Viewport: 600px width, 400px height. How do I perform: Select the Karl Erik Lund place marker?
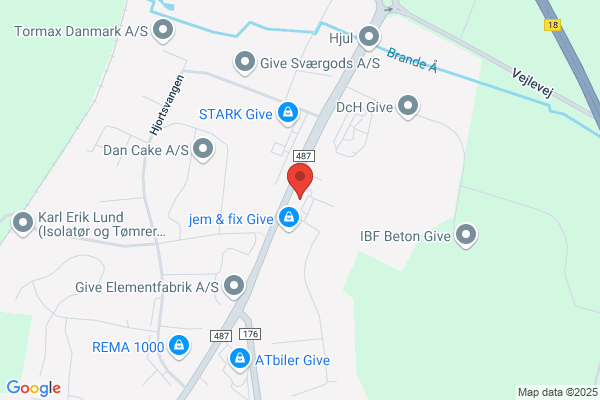pyautogui.click(x=23, y=224)
